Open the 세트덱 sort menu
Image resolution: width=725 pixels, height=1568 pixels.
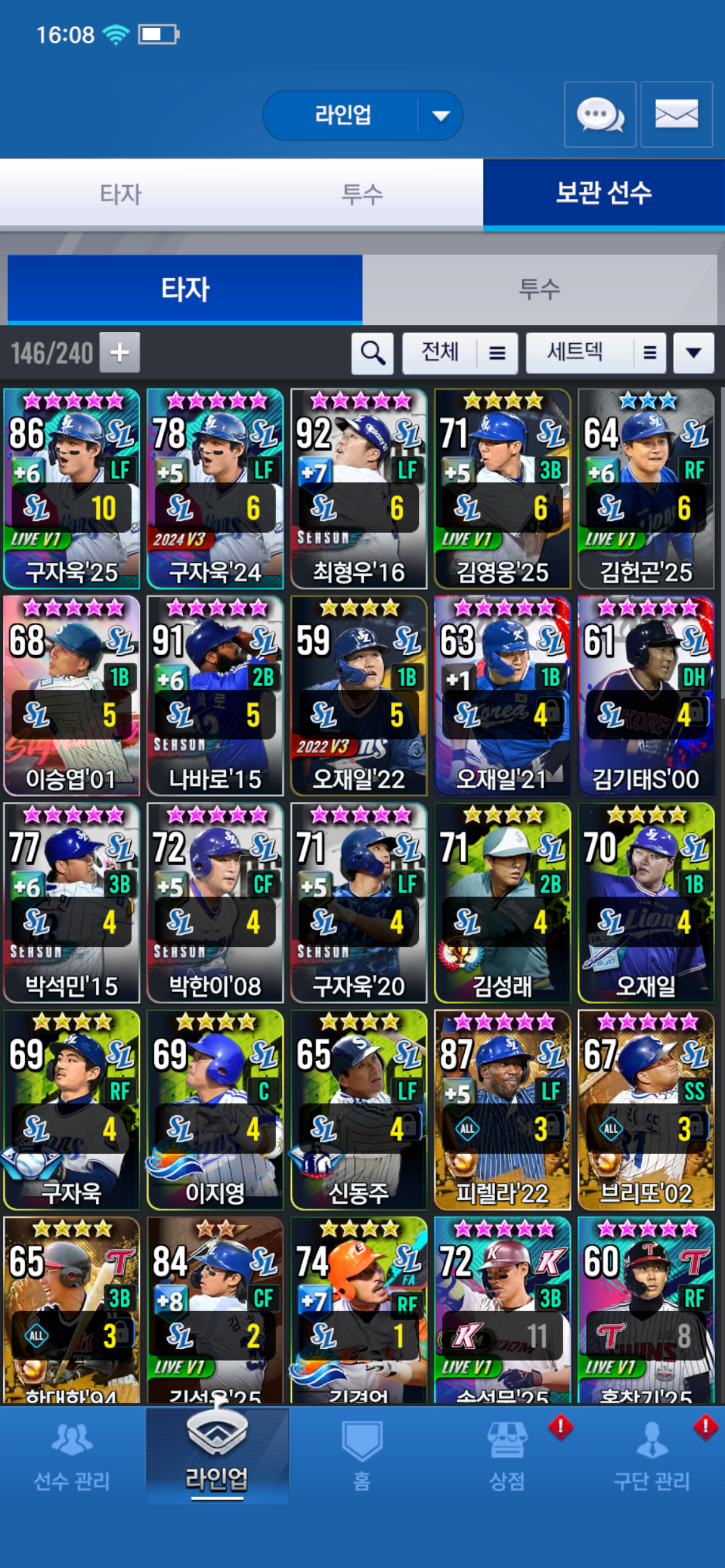(x=595, y=354)
